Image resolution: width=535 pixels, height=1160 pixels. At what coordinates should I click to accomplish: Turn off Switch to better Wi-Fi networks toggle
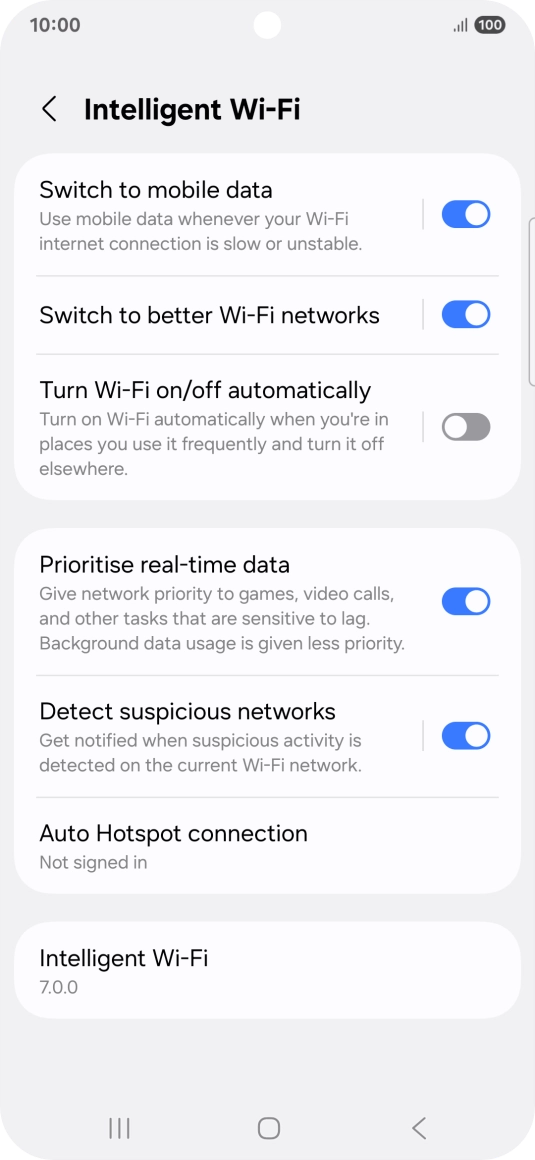[465, 314]
